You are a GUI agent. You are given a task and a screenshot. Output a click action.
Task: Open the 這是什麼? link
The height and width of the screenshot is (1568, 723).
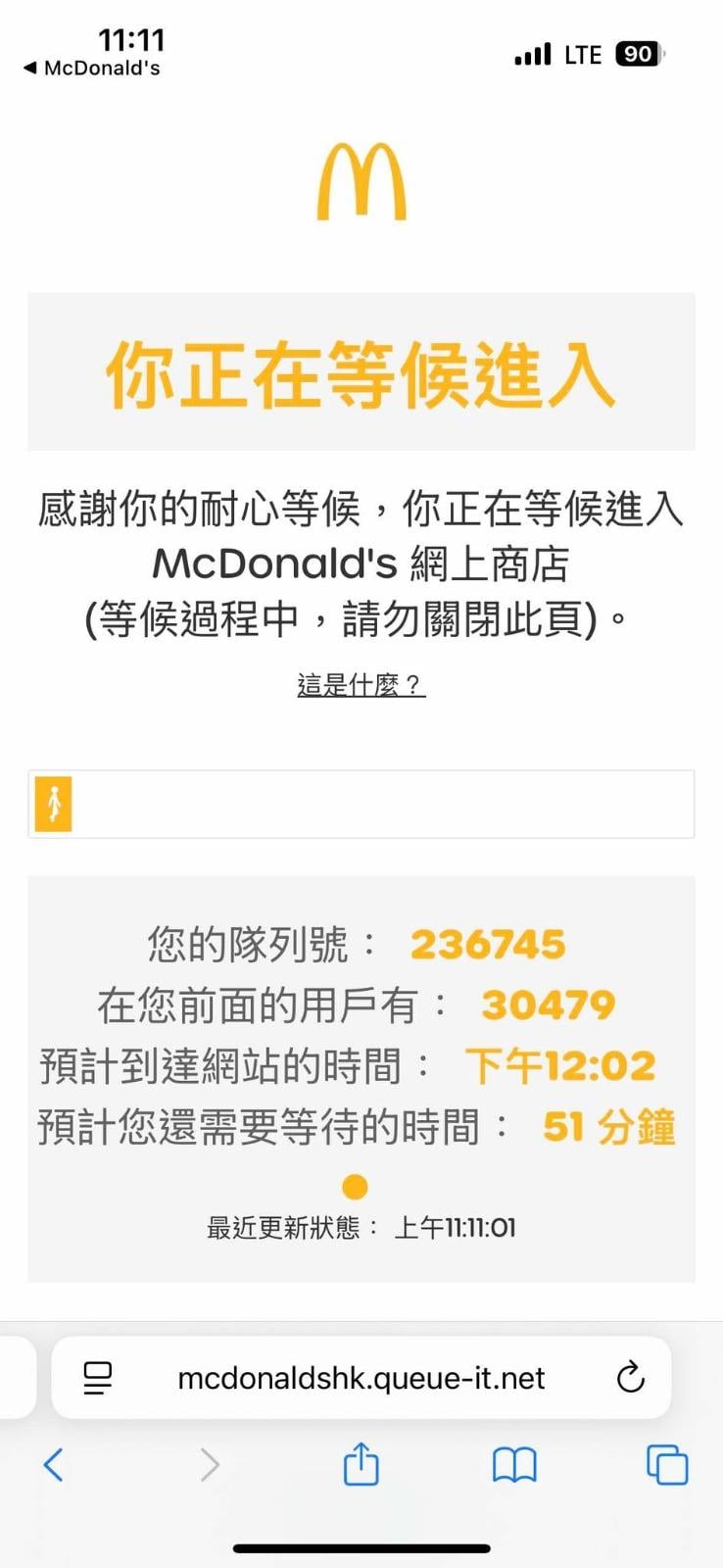[x=361, y=684]
